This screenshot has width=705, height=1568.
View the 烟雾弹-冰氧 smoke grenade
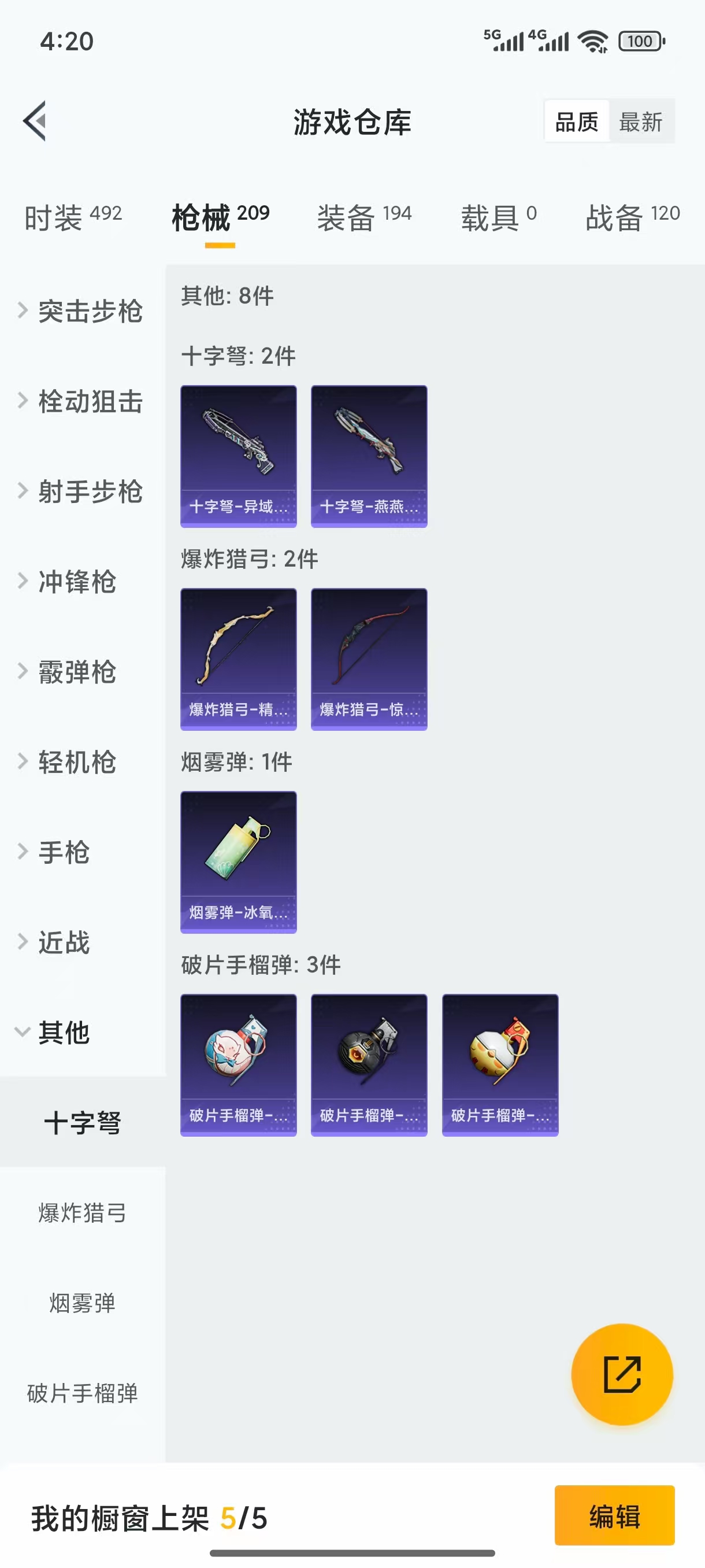coord(239,861)
